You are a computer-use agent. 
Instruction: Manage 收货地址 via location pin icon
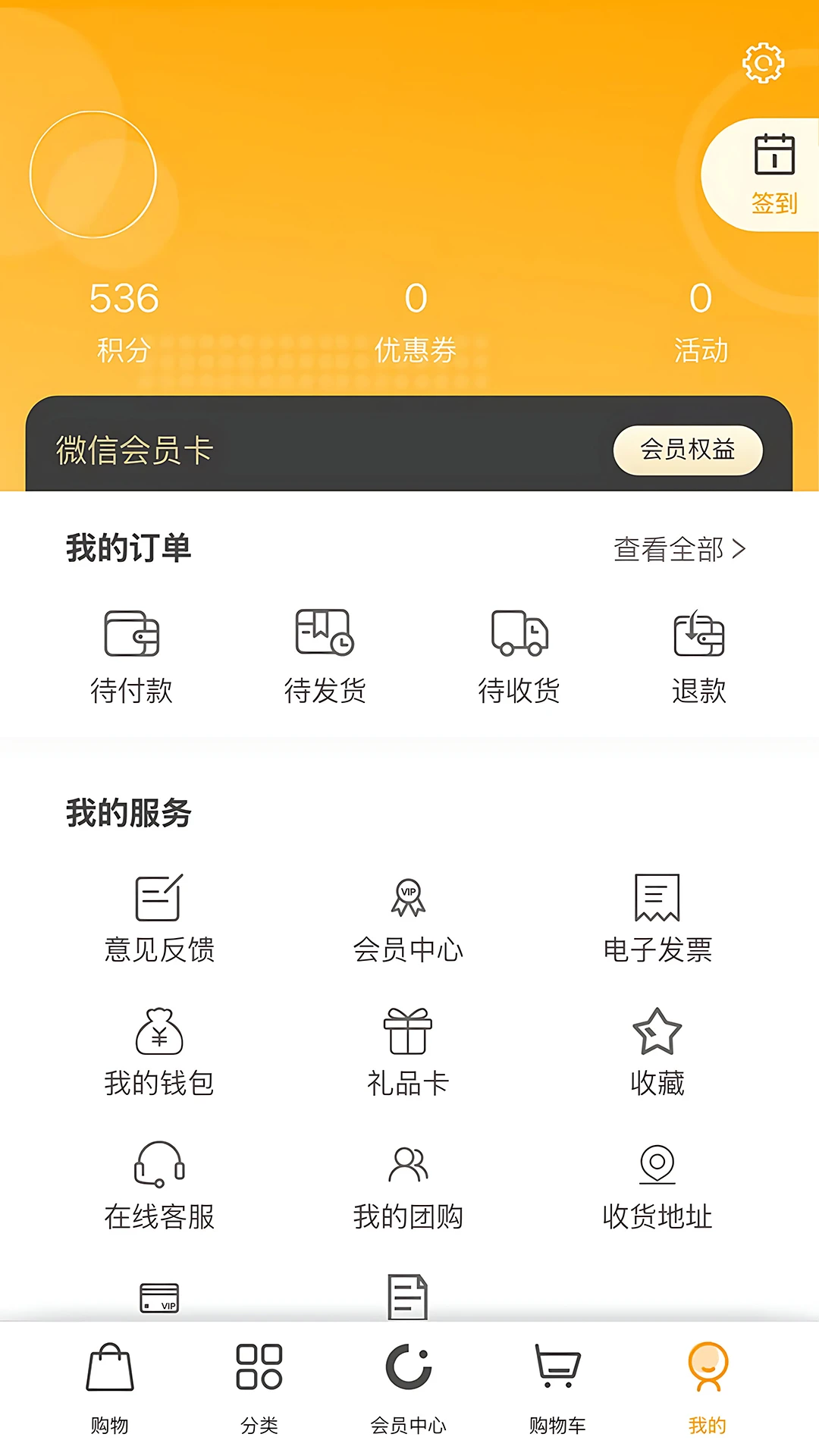657,1166
